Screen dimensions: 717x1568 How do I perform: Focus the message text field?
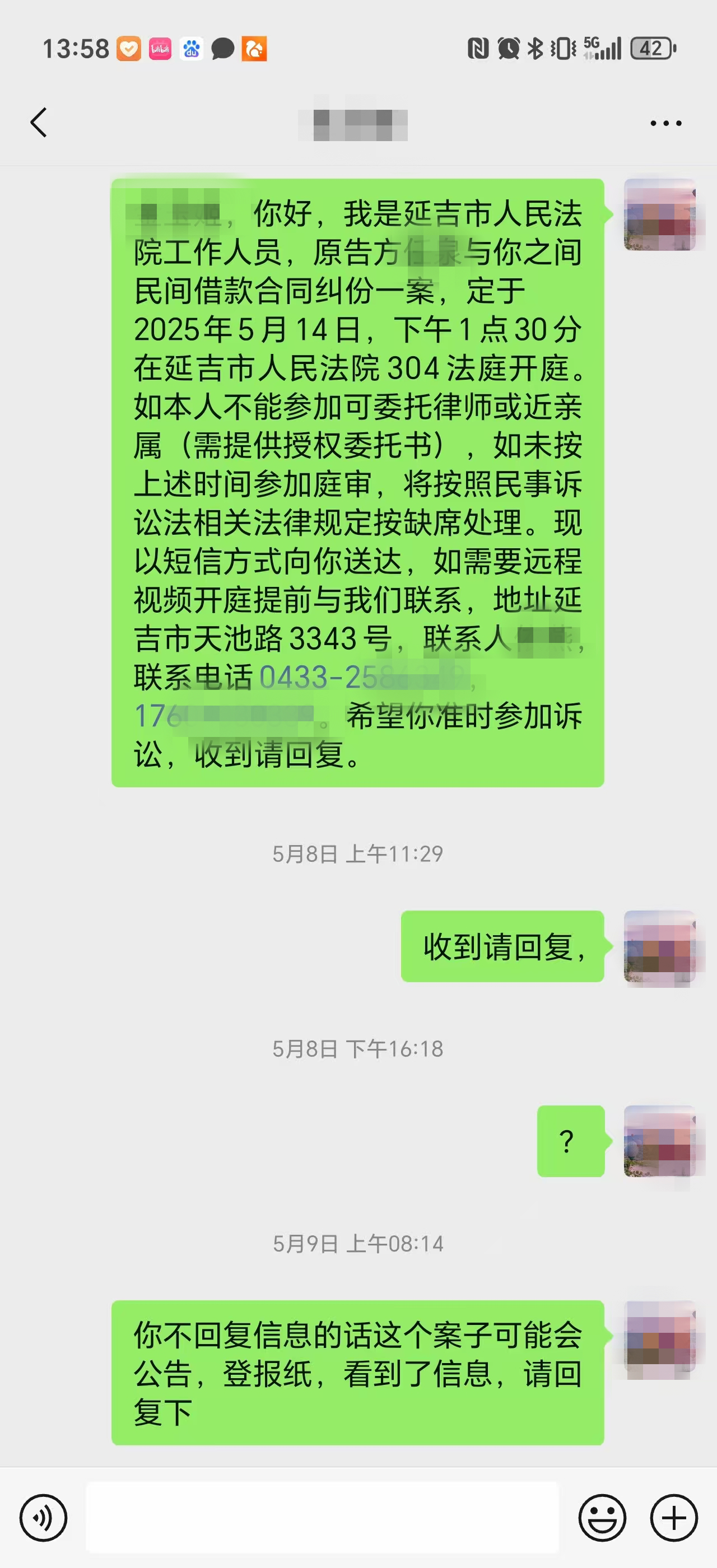click(322, 1518)
